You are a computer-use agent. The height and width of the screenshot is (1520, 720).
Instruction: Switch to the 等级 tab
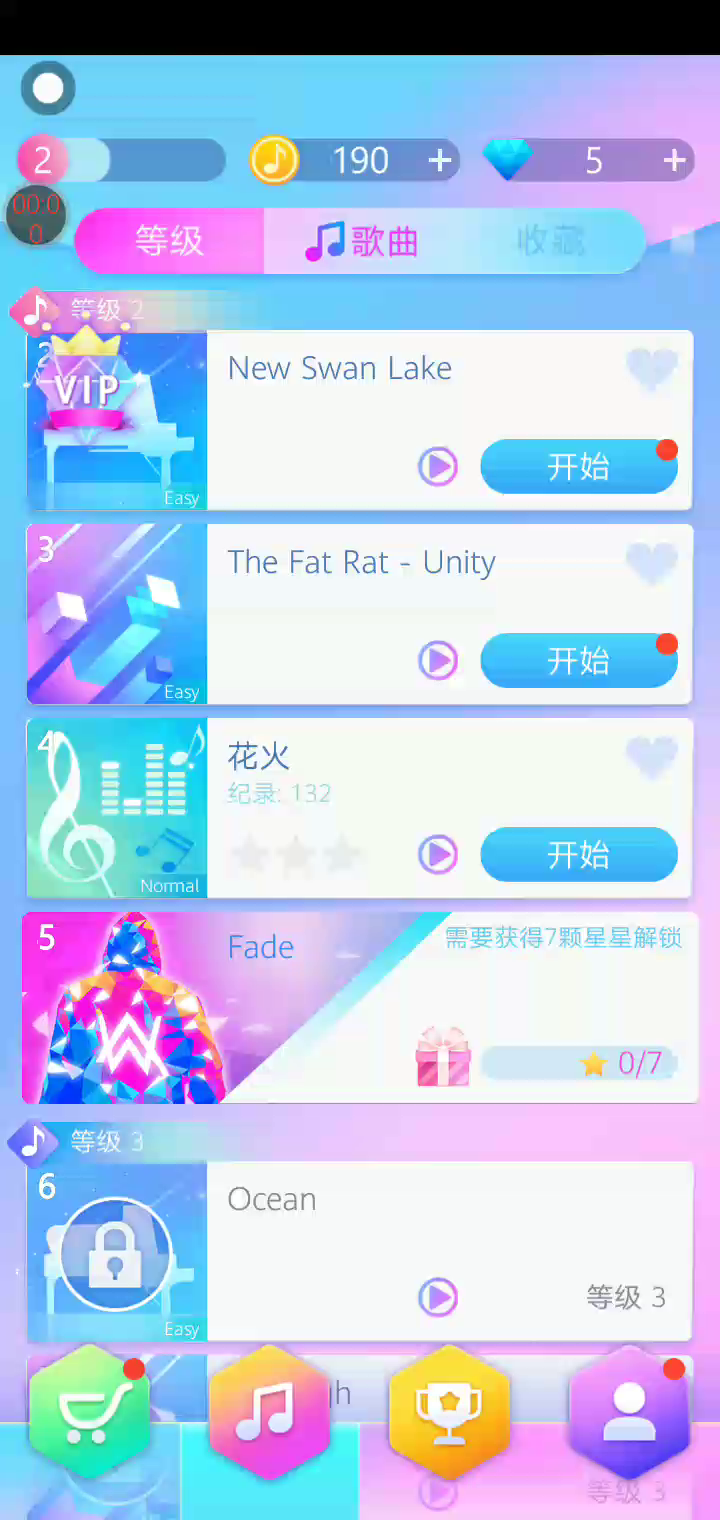[169, 241]
